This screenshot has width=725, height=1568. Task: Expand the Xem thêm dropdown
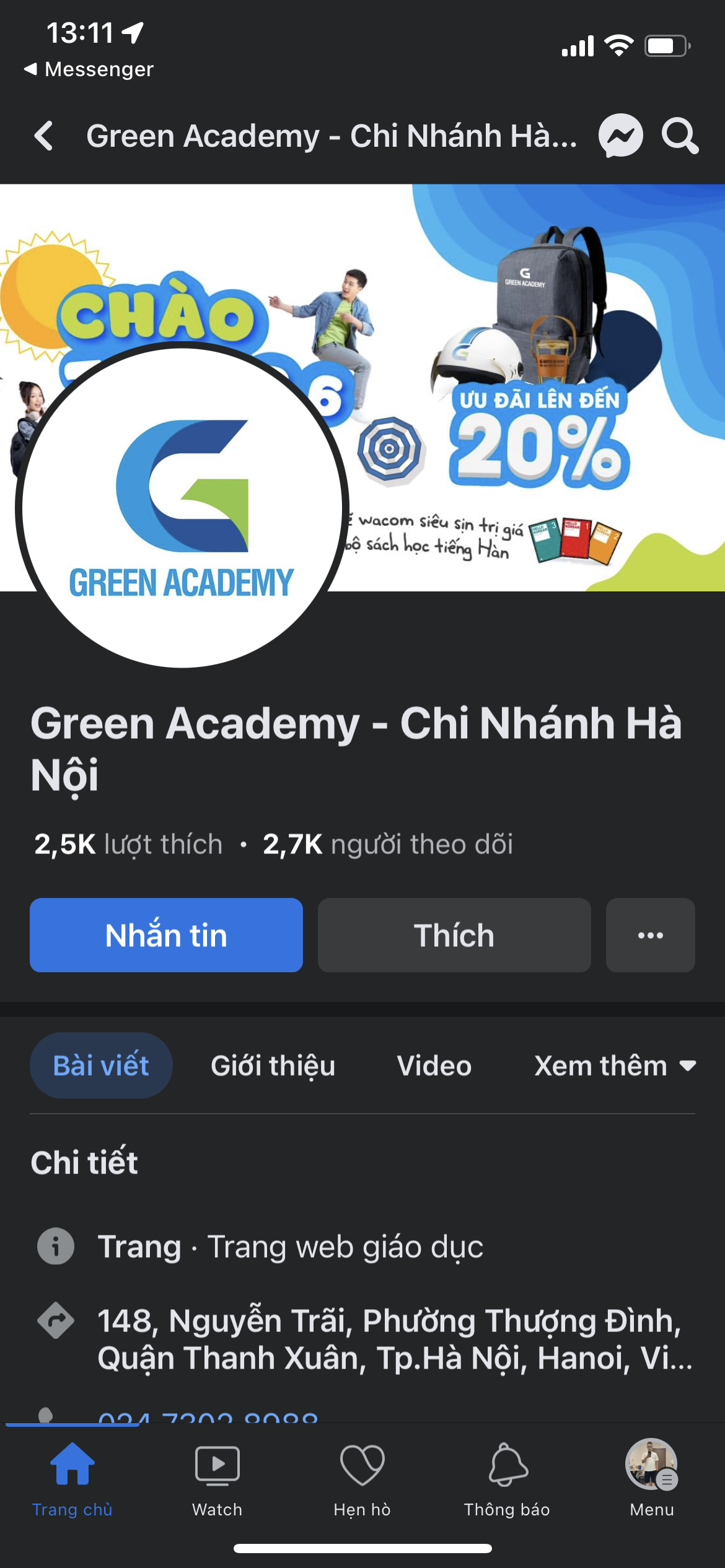(615, 1066)
